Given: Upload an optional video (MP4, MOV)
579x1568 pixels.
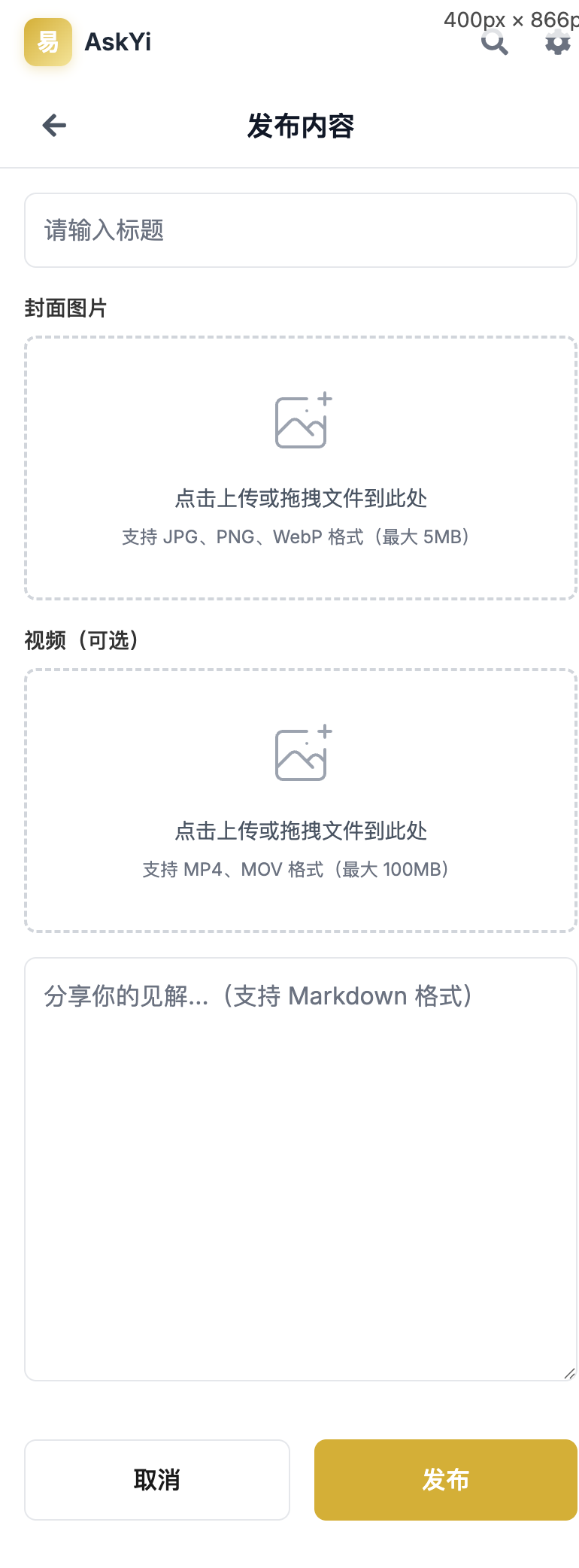Looking at the screenshot, I should [301, 801].
